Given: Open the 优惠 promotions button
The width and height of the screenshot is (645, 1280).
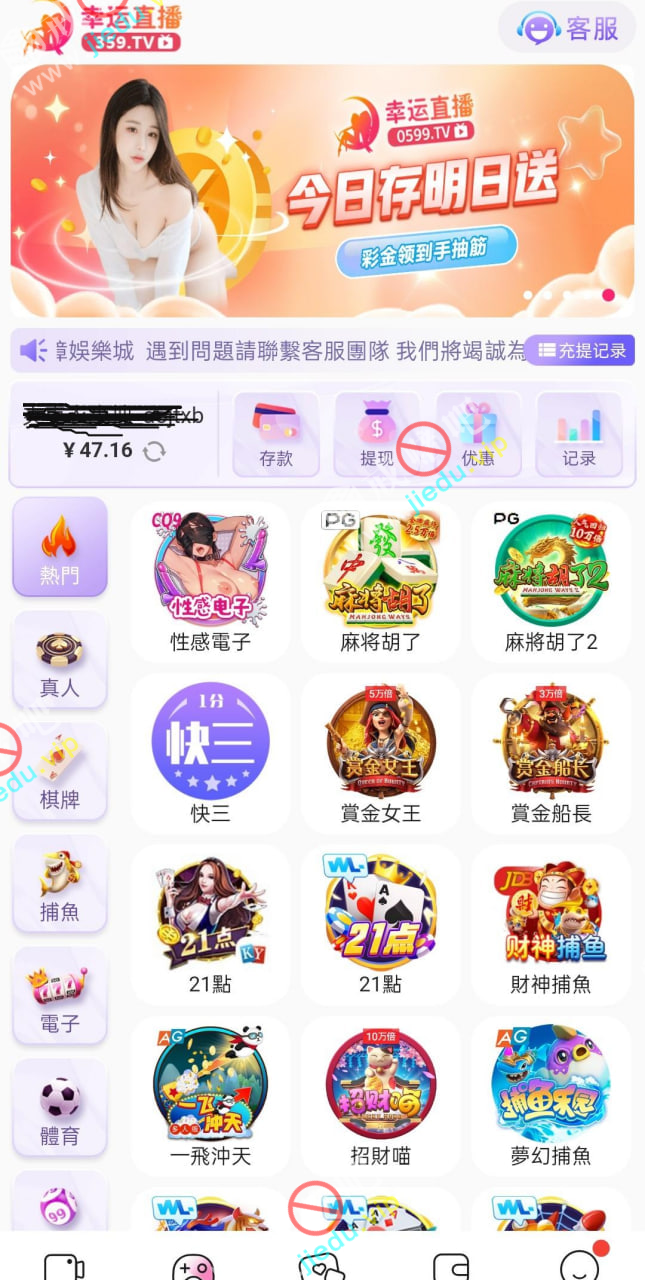Looking at the screenshot, I should 478,434.
